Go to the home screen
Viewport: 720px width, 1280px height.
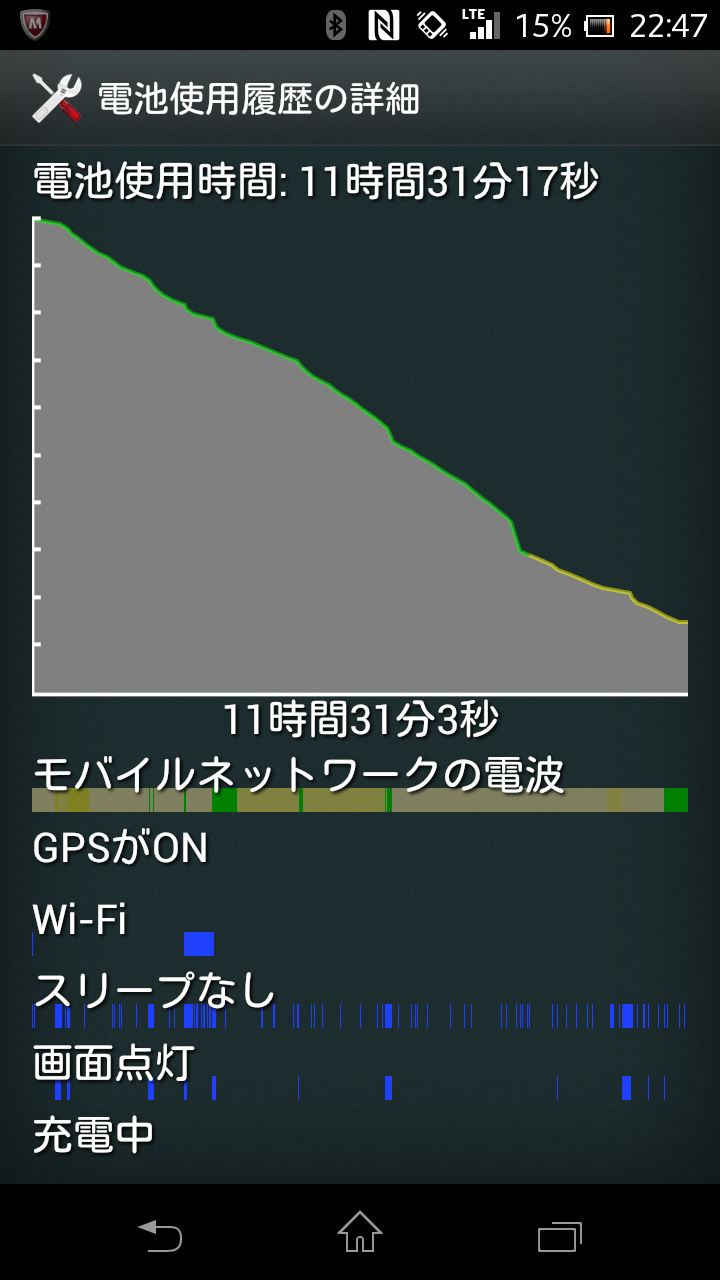point(360,1233)
